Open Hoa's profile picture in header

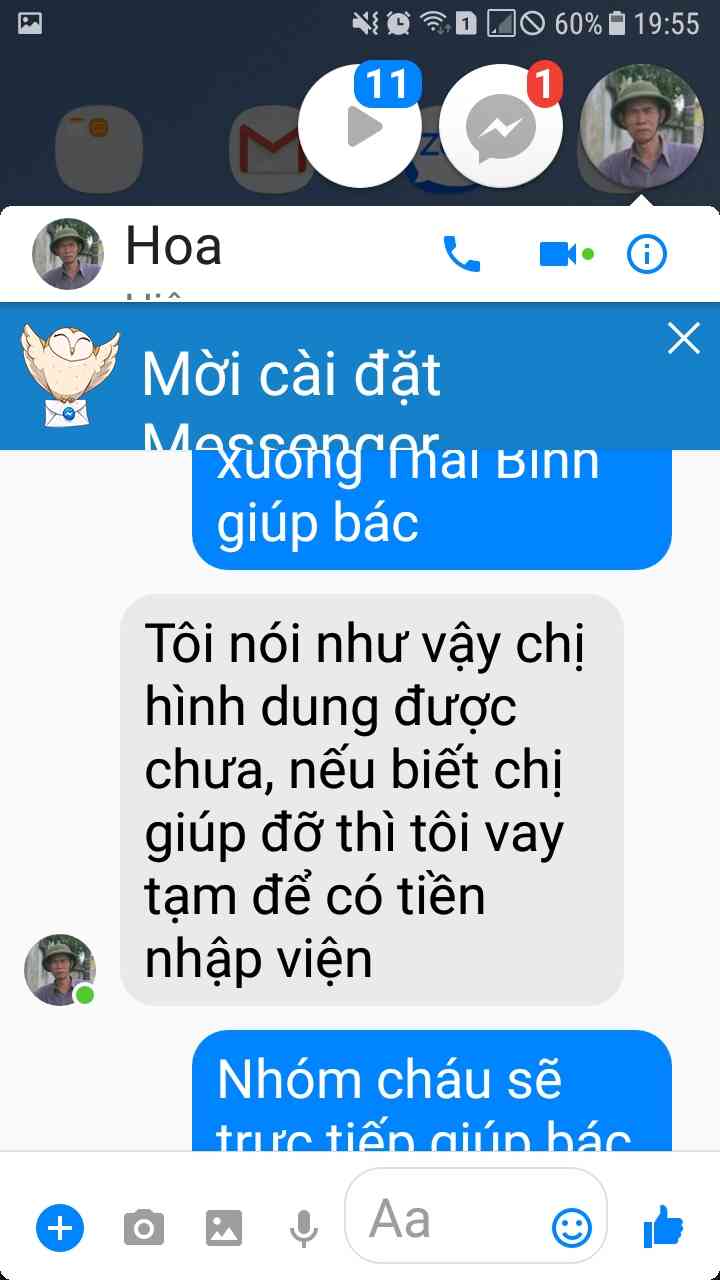coord(68,254)
